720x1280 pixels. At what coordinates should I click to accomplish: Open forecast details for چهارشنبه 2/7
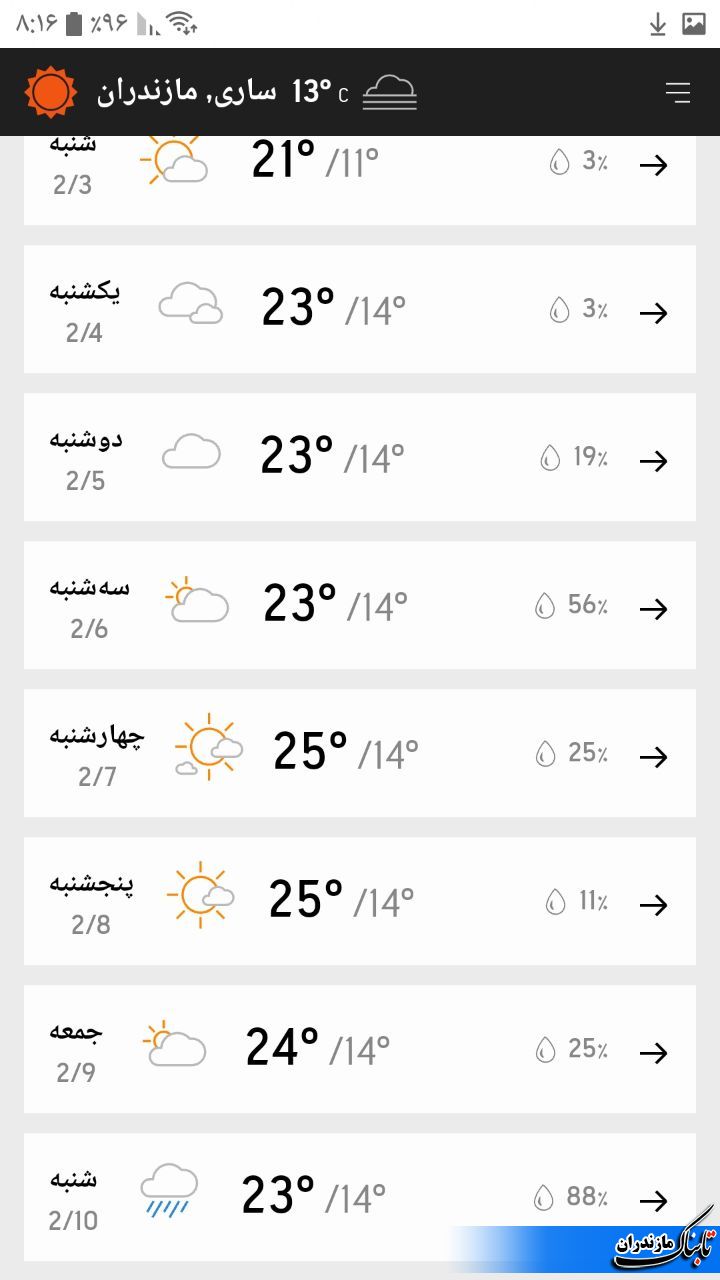(360, 753)
